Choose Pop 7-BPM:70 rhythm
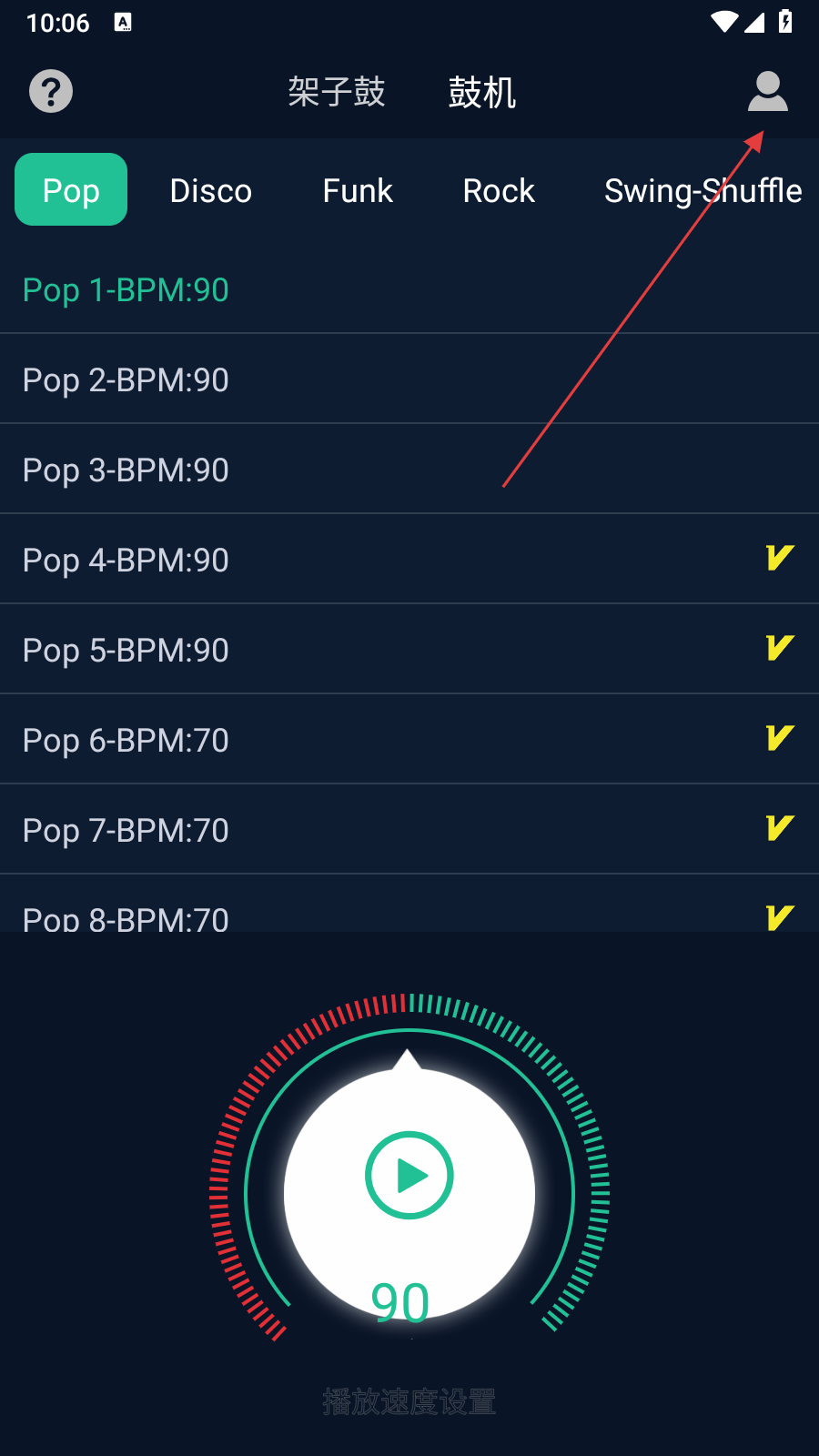The width and height of the screenshot is (819, 1456). [409, 830]
